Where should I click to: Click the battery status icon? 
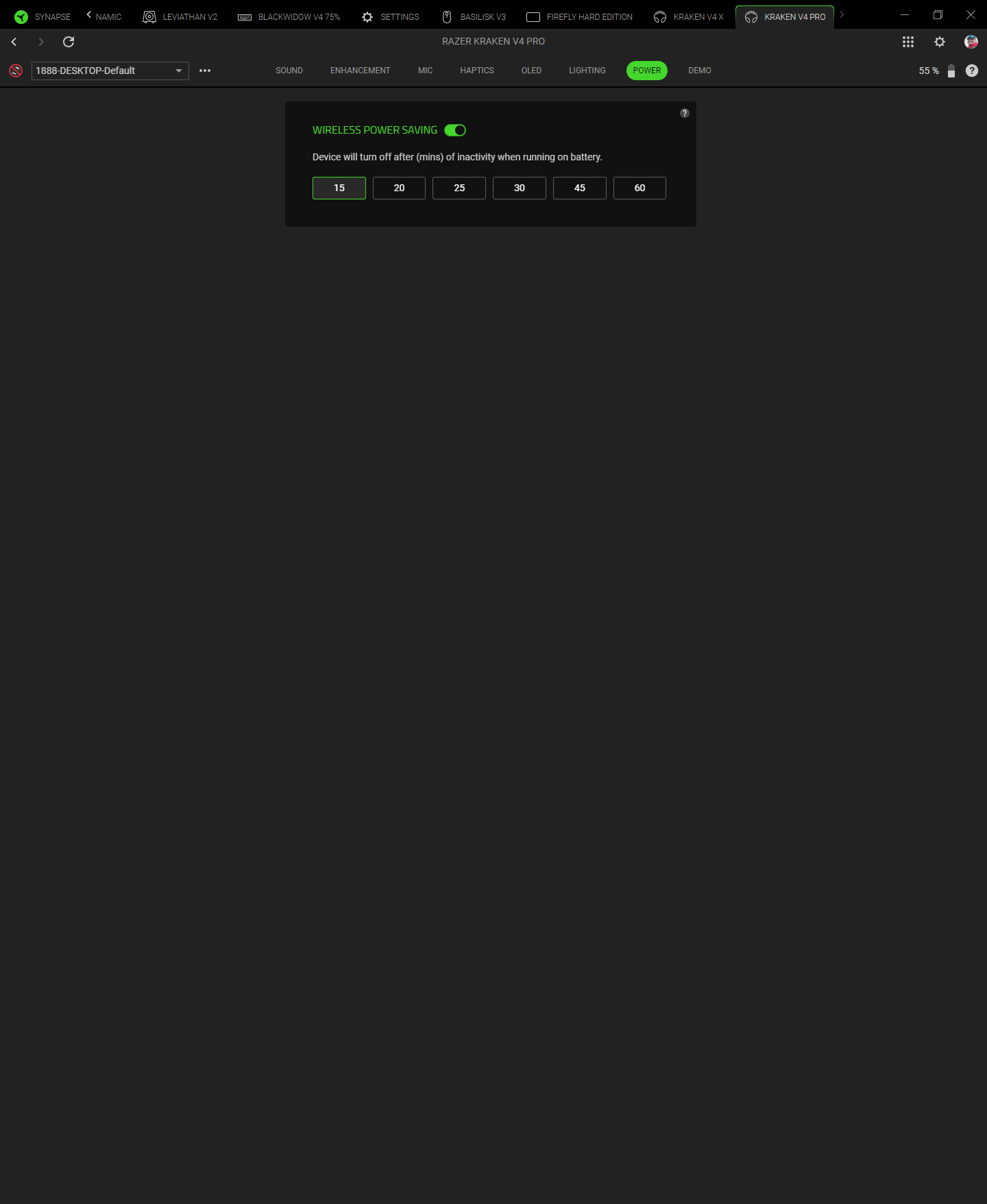coord(951,71)
